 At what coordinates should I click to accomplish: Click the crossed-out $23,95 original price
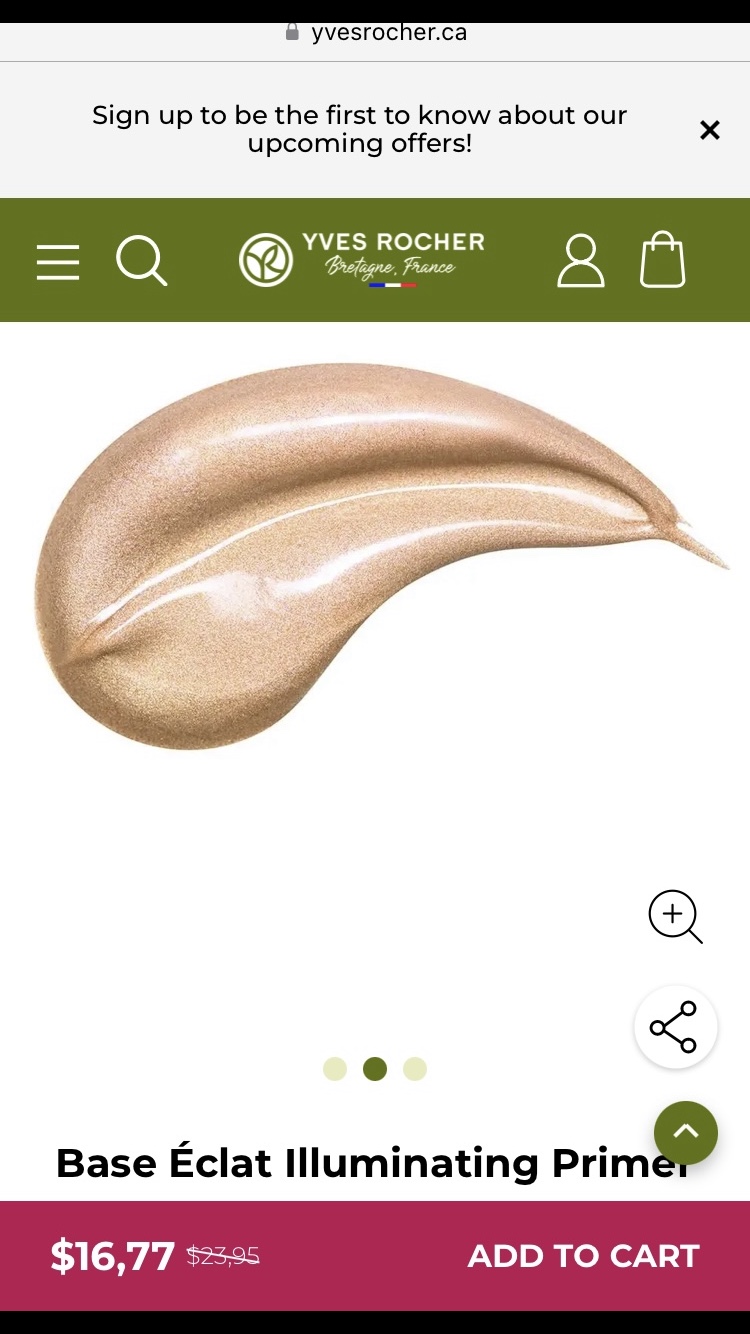(x=222, y=1256)
